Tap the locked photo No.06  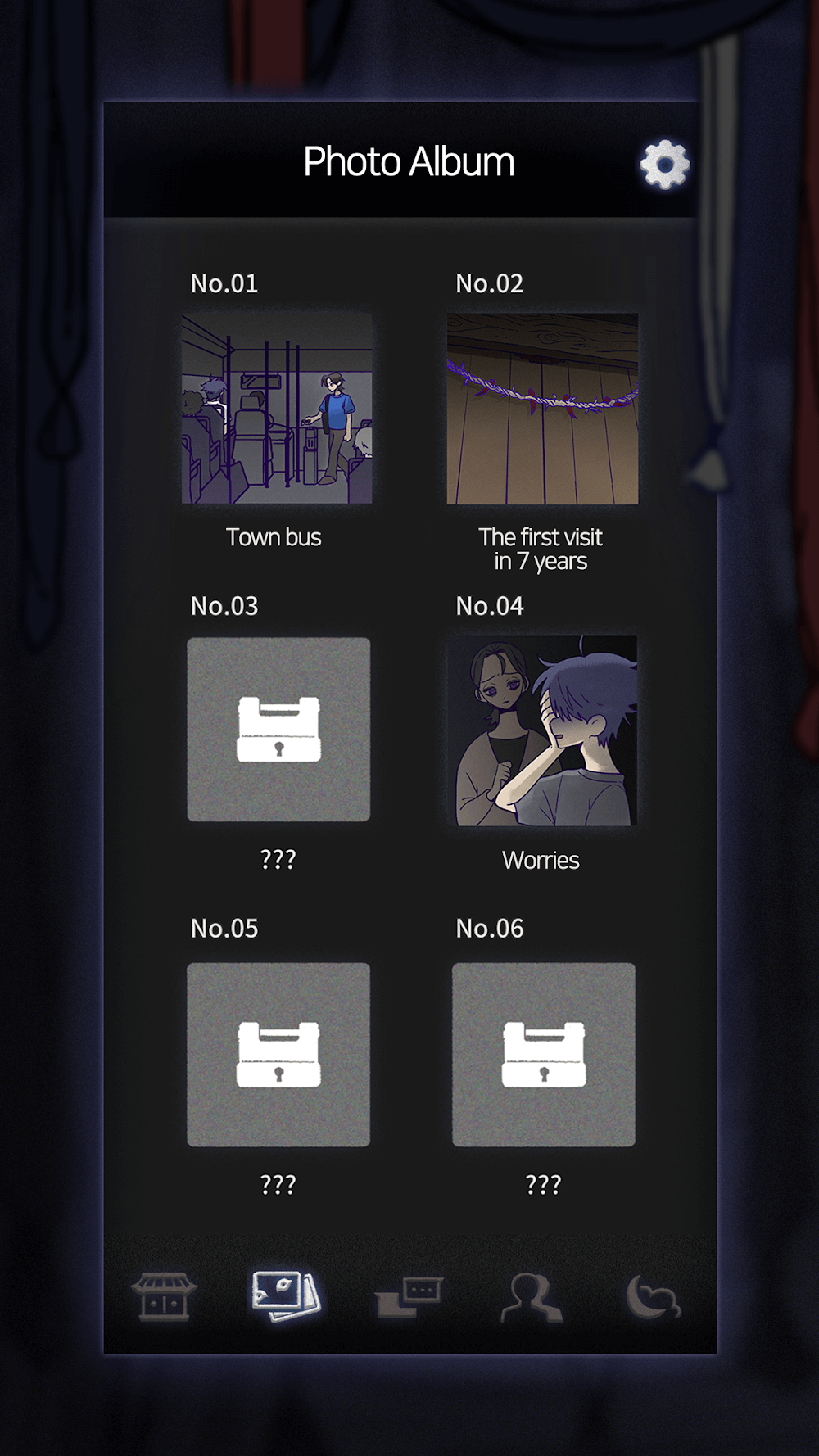[544, 1054]
